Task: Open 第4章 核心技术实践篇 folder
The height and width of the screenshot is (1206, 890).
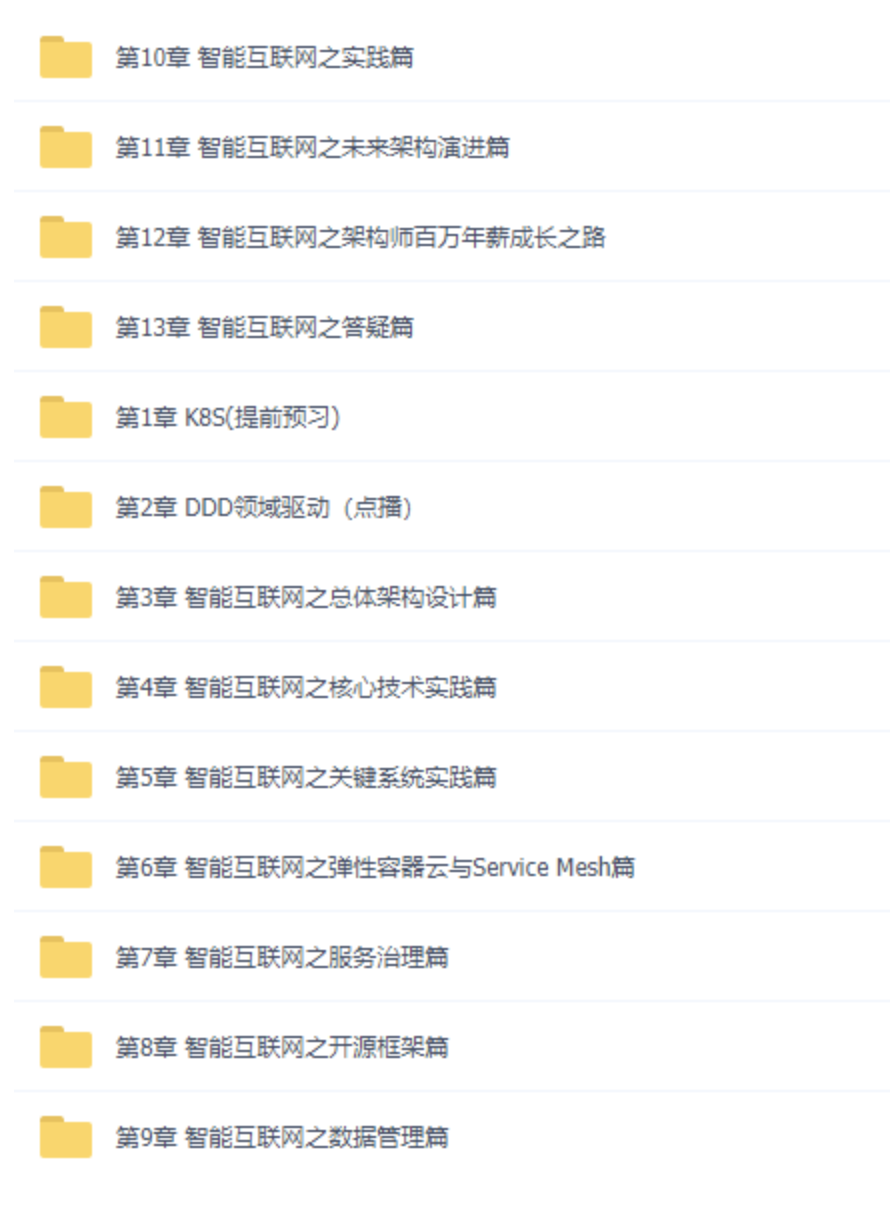Action: (x=306, y=688)
